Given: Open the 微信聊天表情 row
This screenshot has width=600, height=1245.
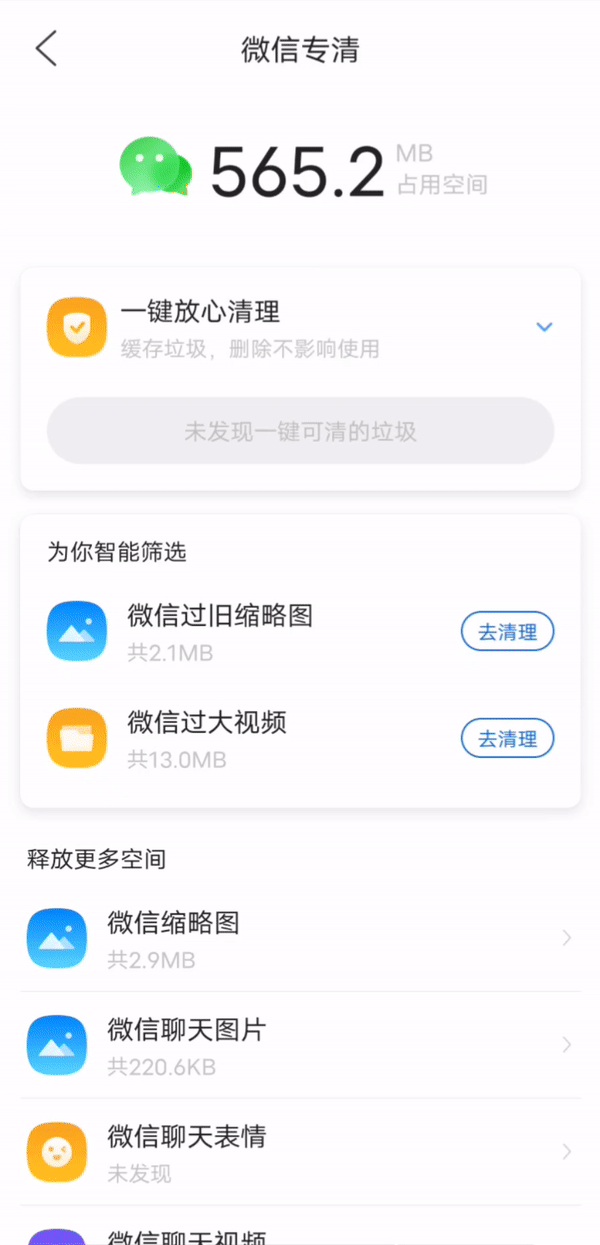Looking at the screenshot, I should [x=300, y=1152].
